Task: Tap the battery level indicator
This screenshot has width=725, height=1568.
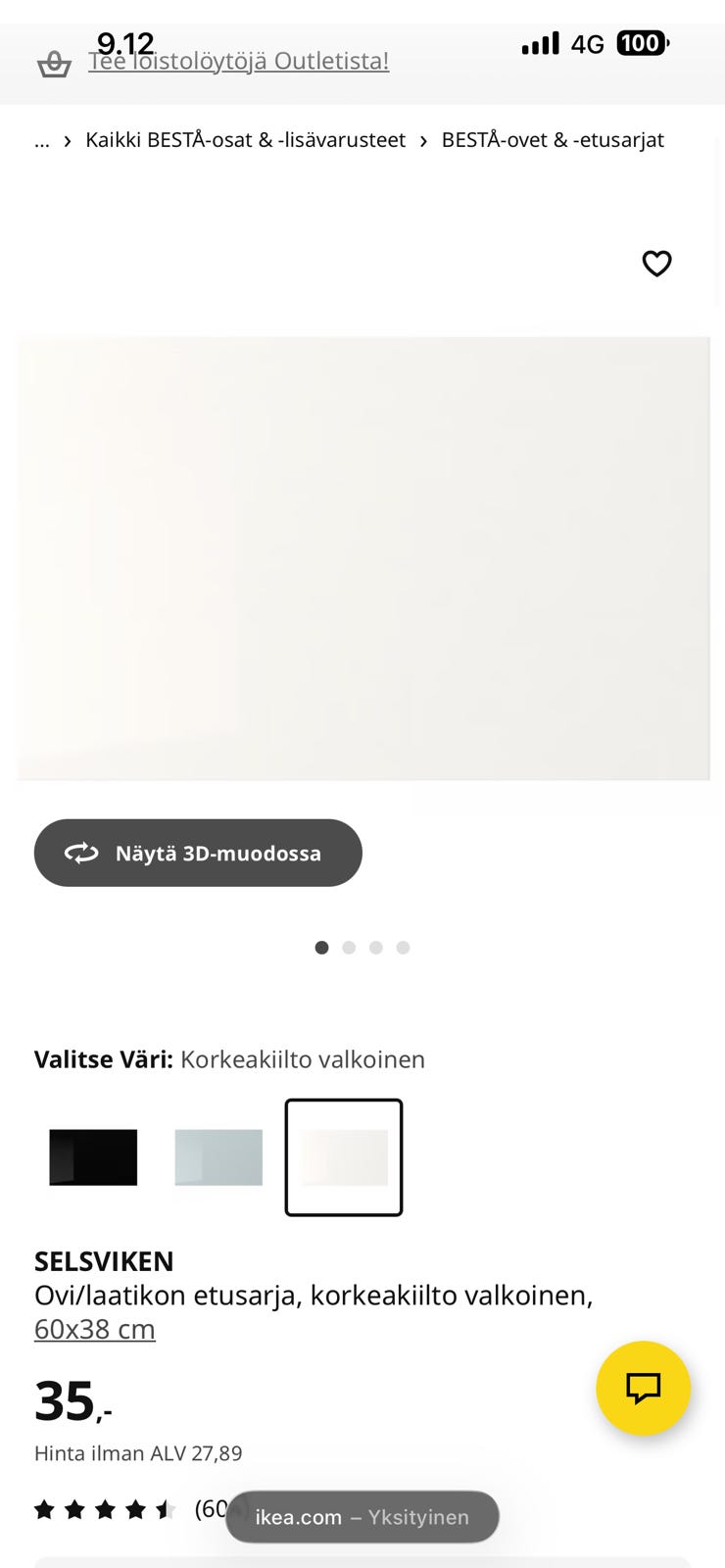Action: click(x=642, y=43)
